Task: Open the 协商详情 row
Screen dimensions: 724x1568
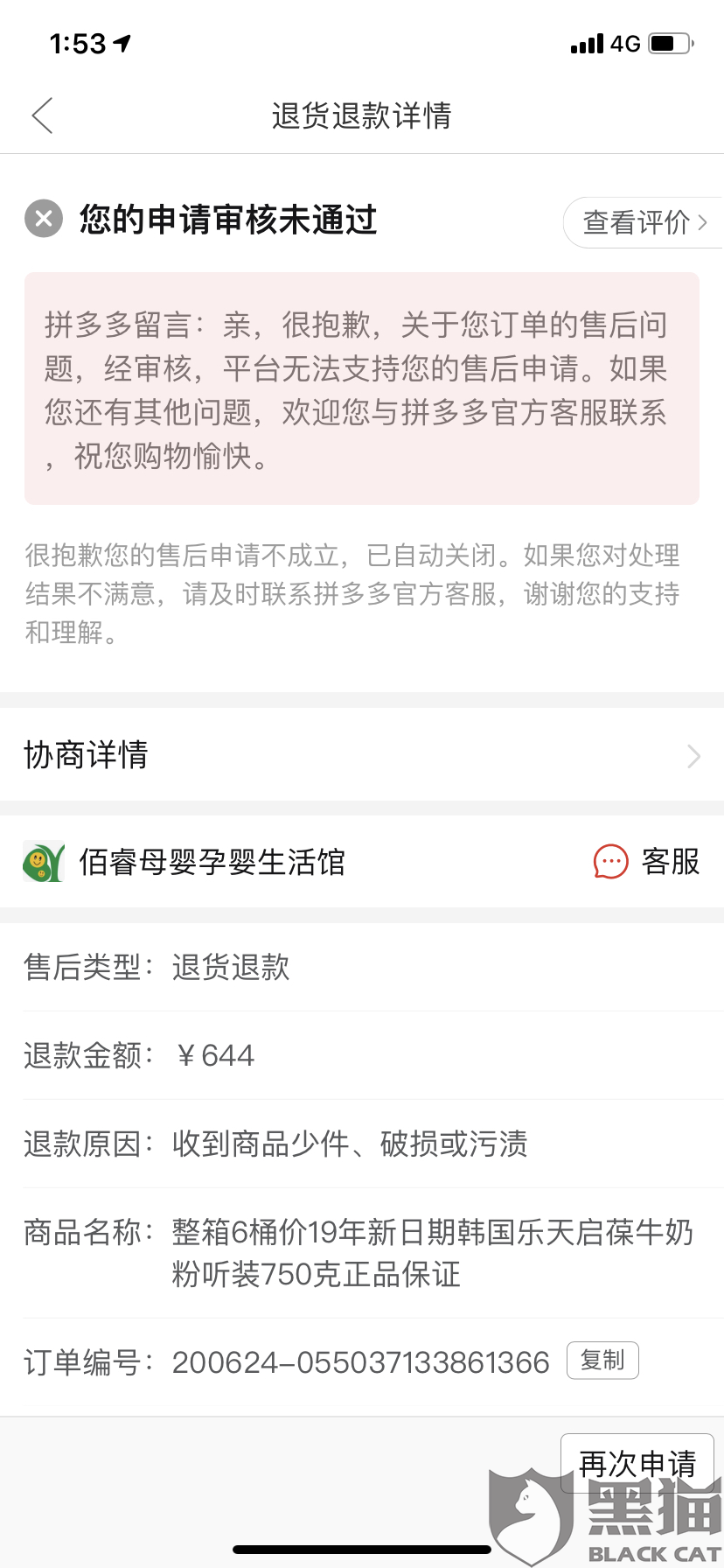Action: (x=362, y=755)
